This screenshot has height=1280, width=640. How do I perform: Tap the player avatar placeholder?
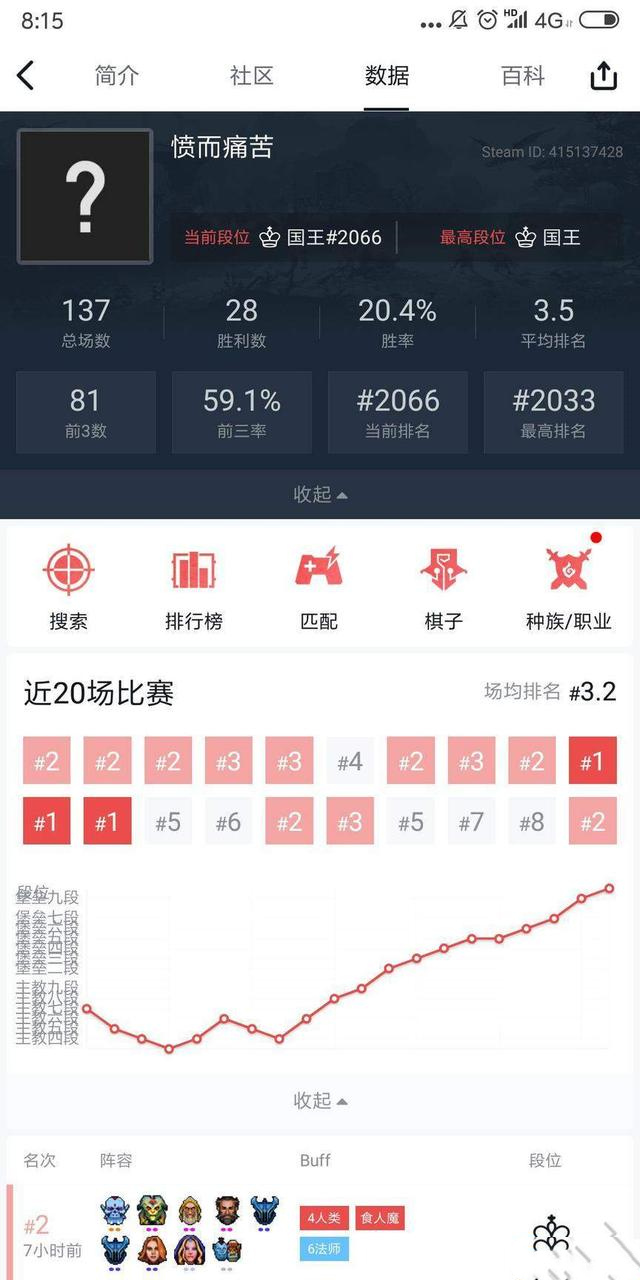(x=85, y=196)
